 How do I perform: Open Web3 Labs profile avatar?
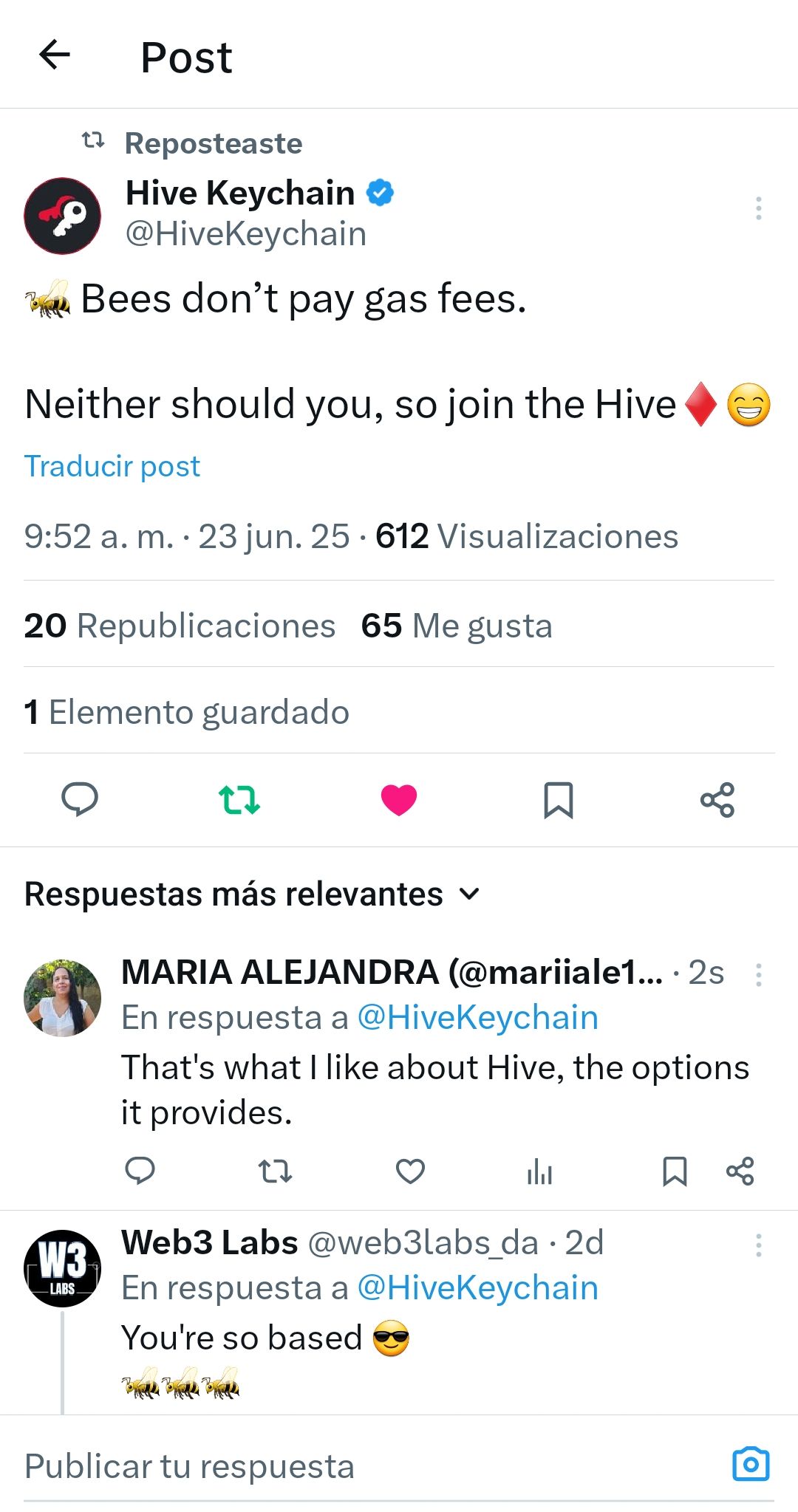click(x=63, y=1268)
